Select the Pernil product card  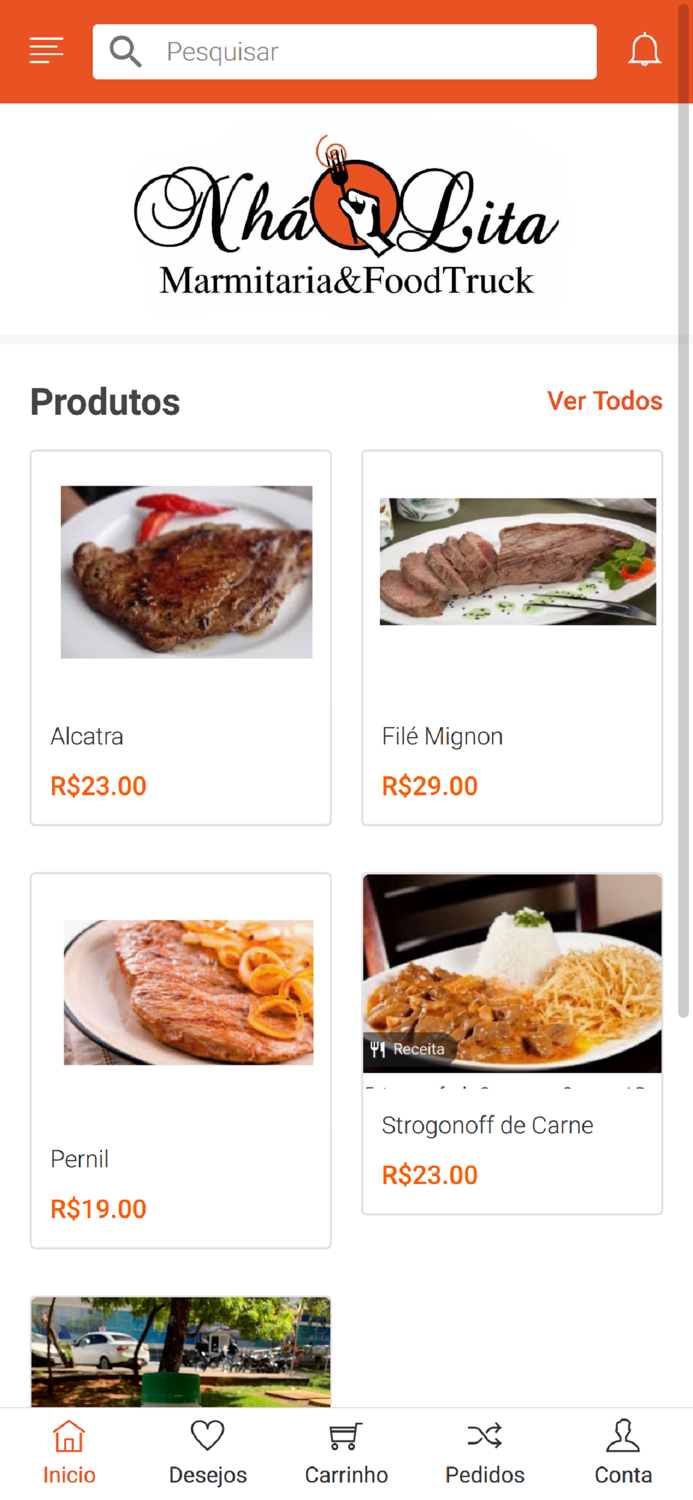[181, 1060]
